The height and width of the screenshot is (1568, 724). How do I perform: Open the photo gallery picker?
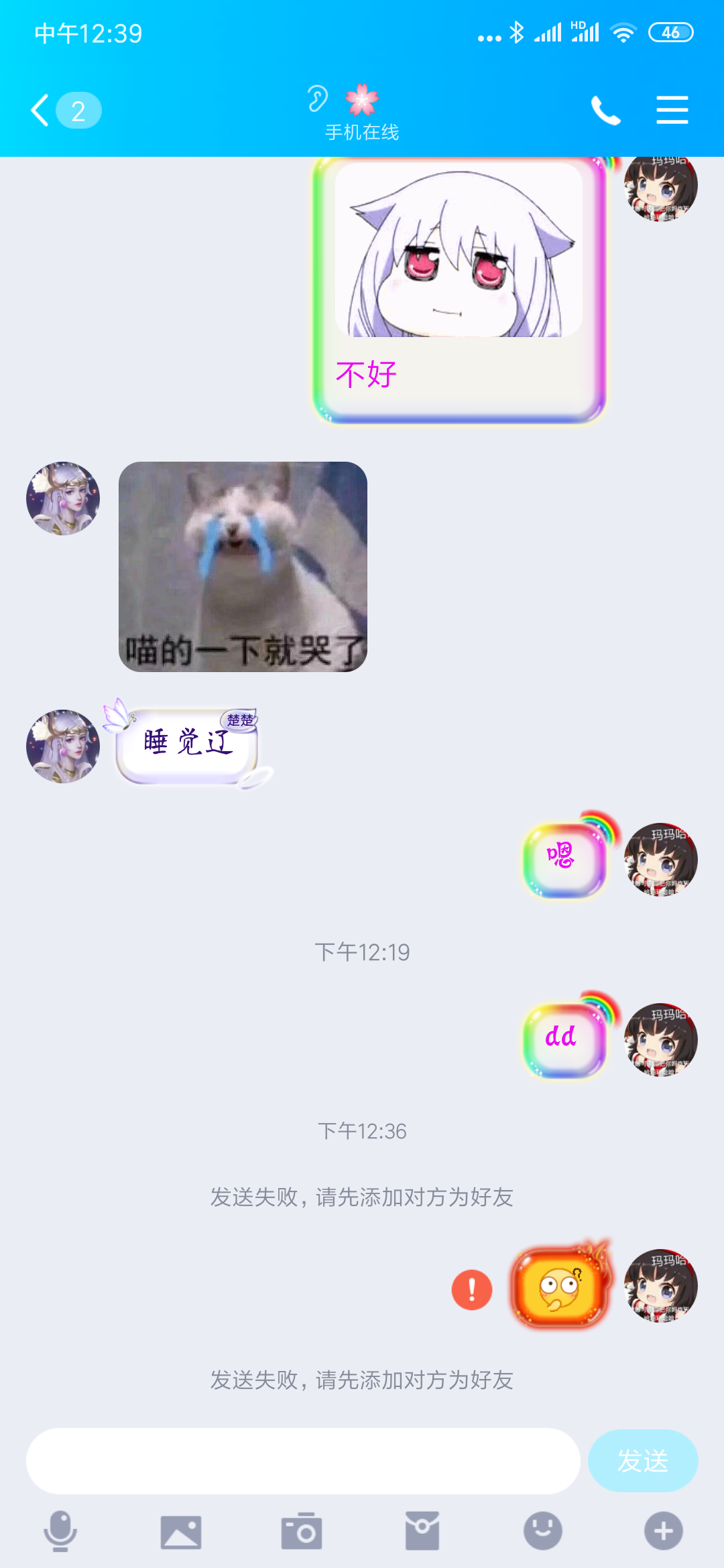pyautogui.click(x=181, y=1532)
